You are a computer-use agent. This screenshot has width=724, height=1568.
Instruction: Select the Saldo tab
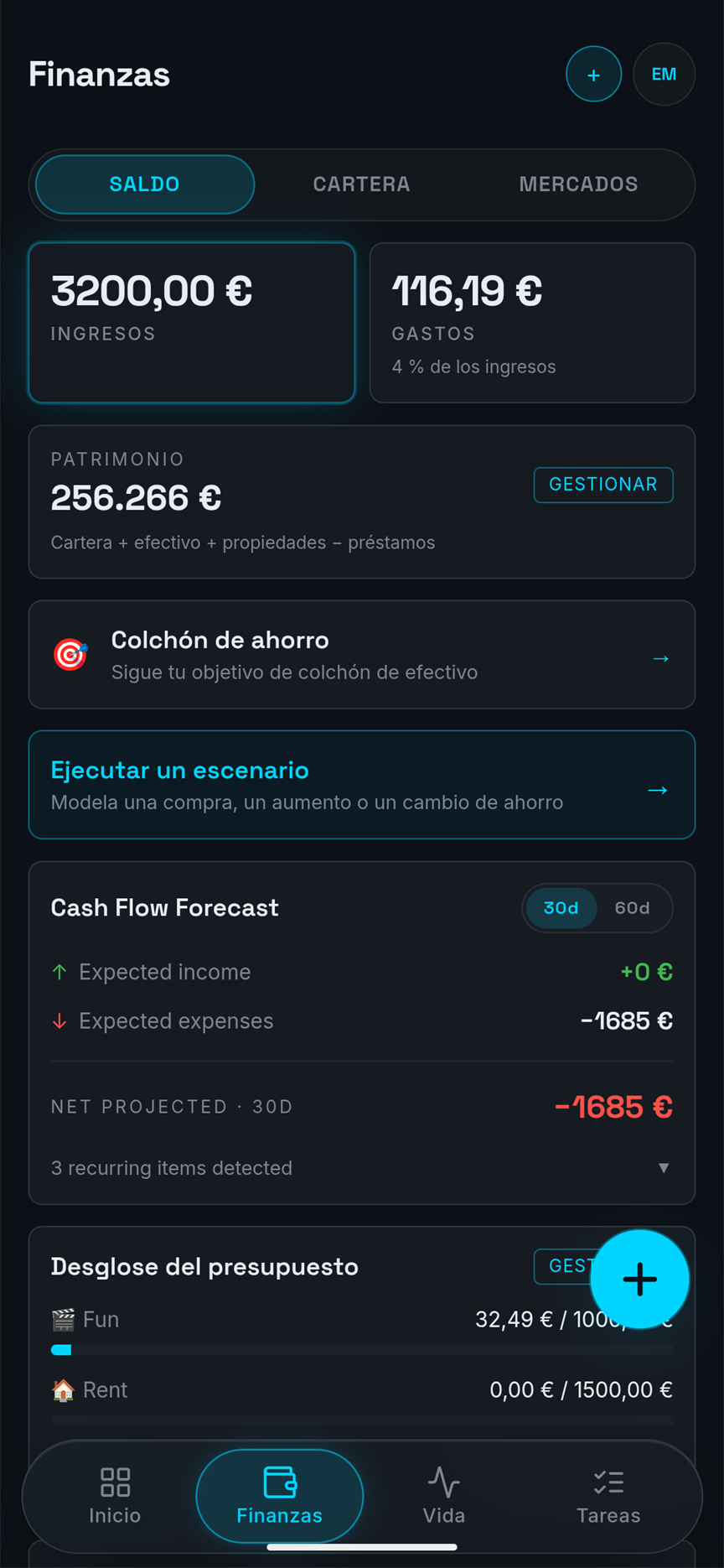(x=145, y=184)
